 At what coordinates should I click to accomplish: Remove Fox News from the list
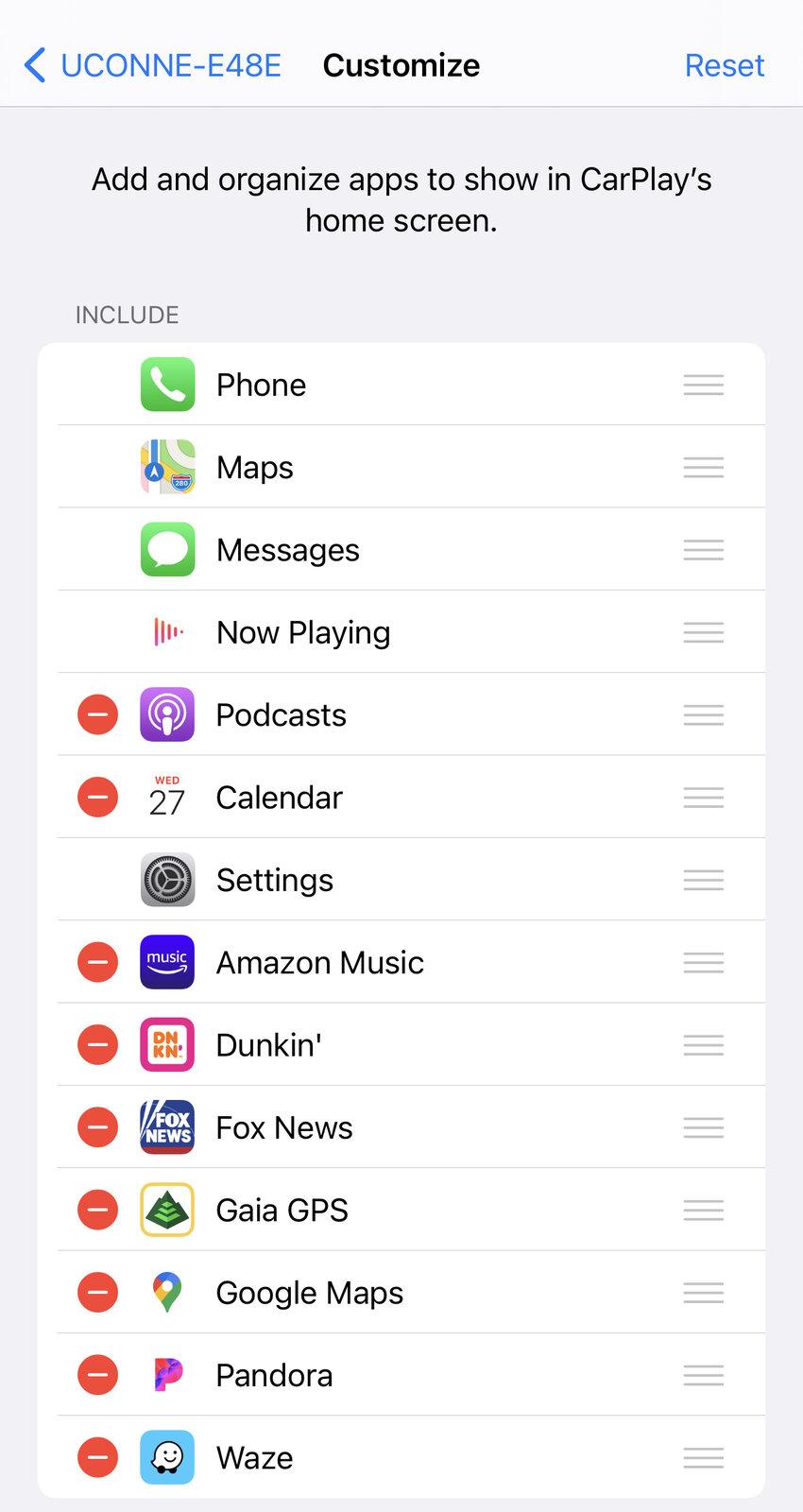(x=97, y=1127)
